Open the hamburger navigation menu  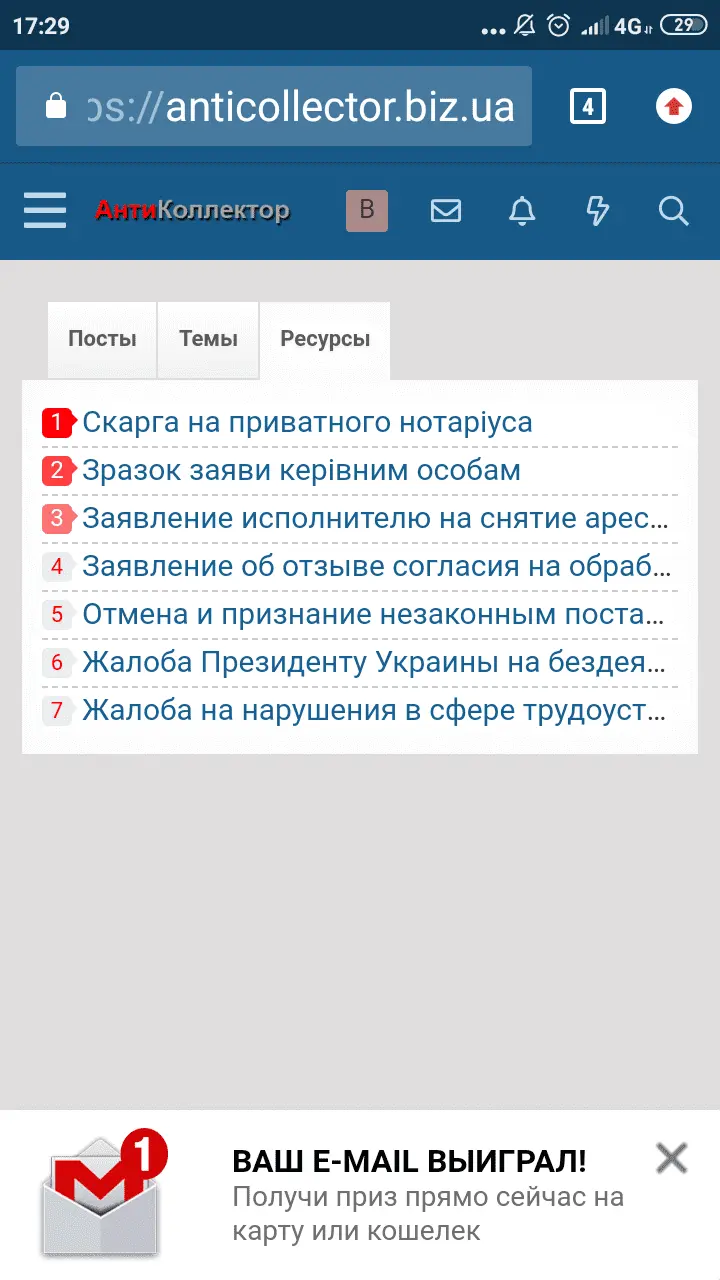(45, 210)
